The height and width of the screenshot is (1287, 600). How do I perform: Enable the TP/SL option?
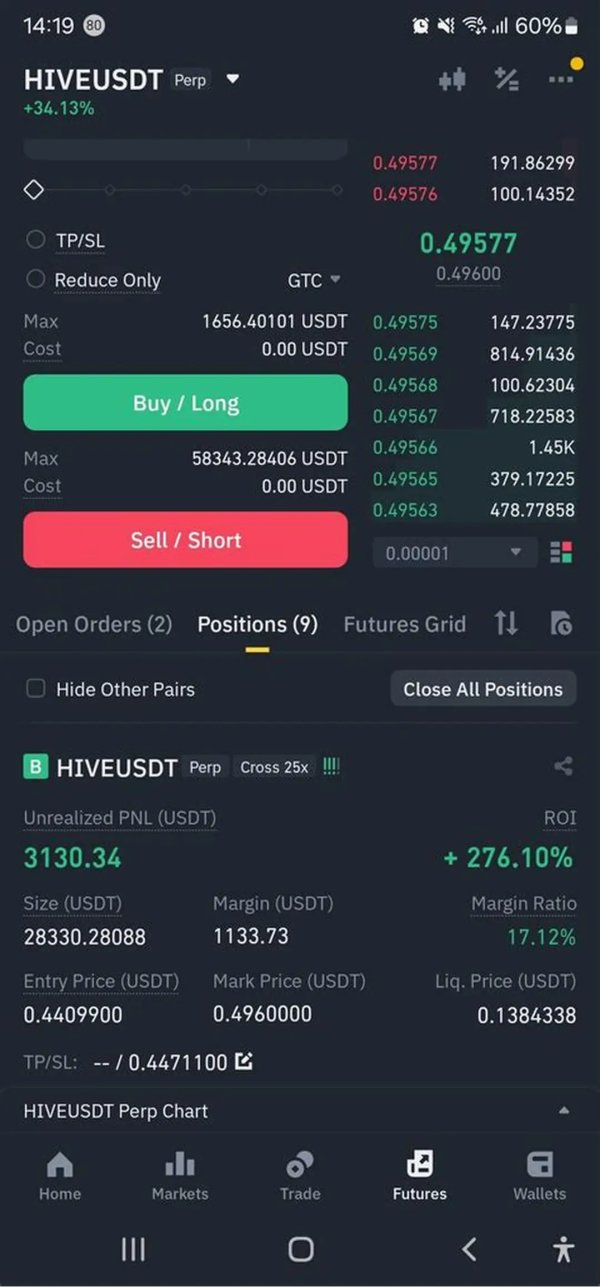click(x=36, y=240)
